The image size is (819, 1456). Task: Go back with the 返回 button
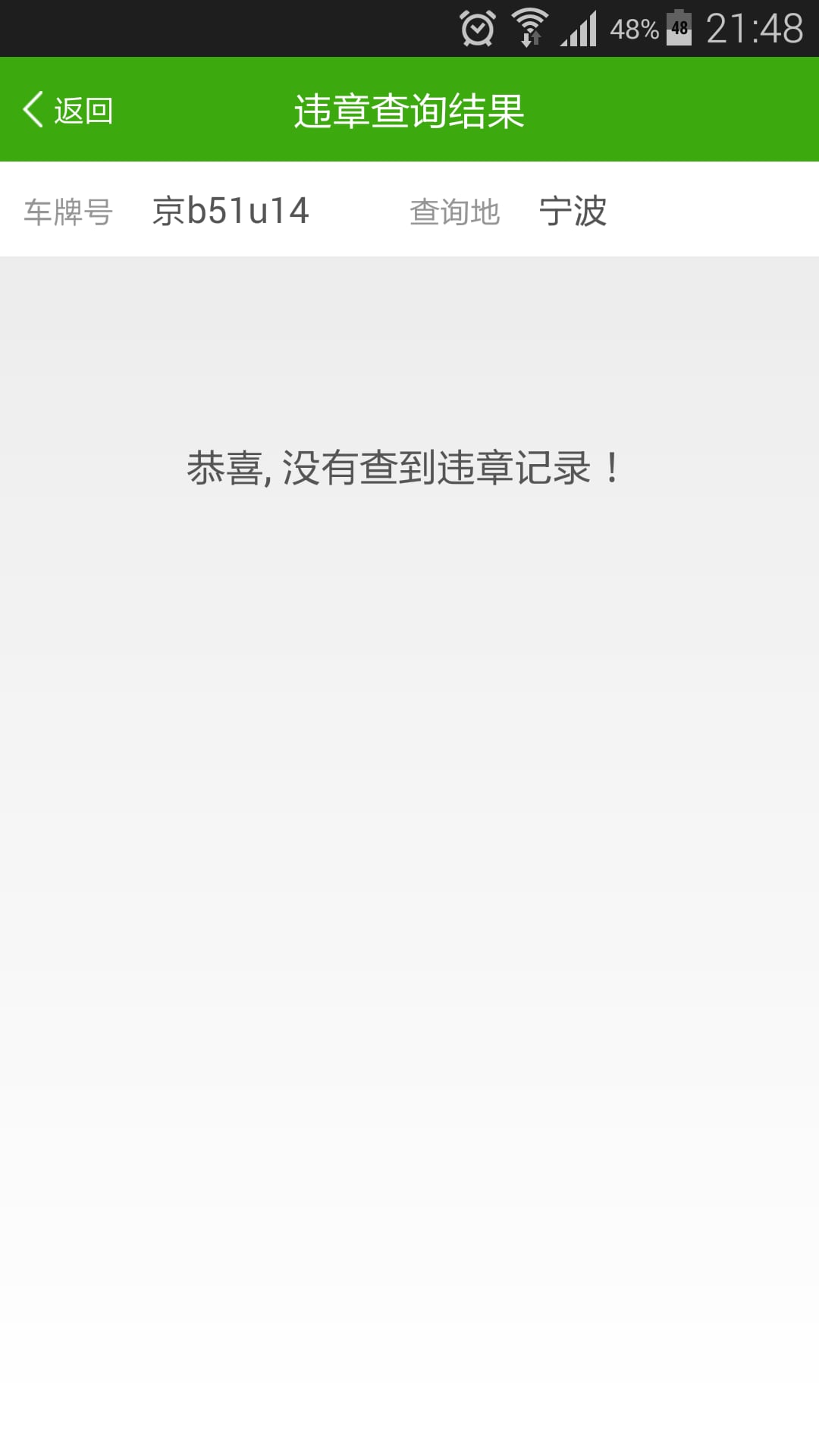(68, 110)
